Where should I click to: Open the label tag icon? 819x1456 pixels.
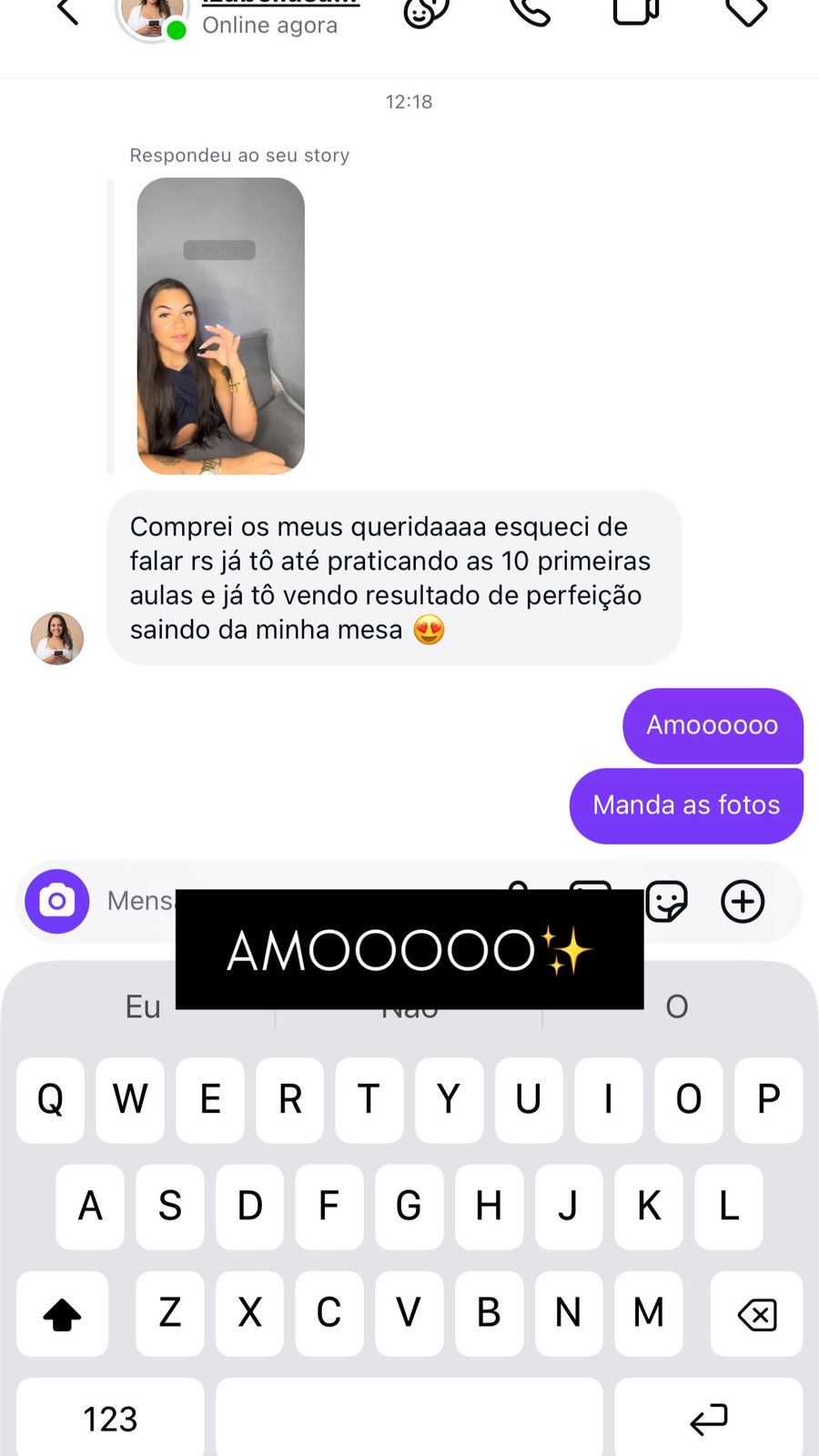pos(747,11)
